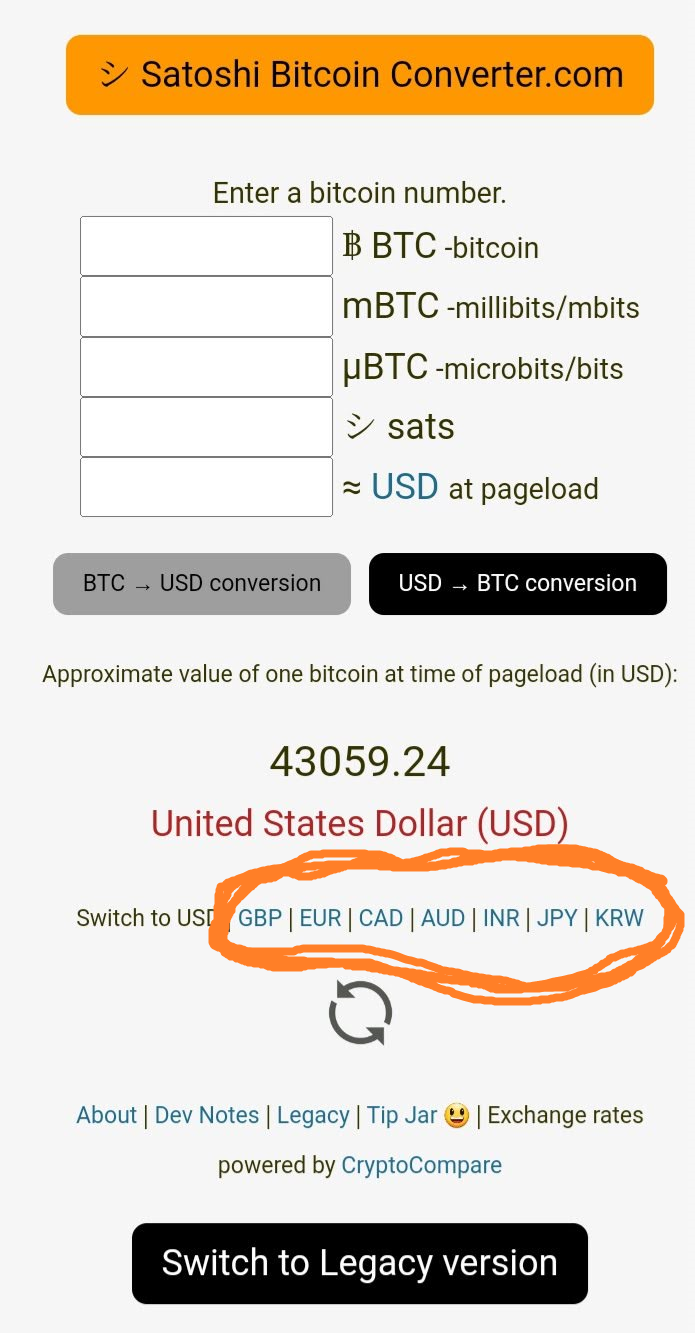
Task: Choose USD → BTC conversion
Action: pos(517,583)
